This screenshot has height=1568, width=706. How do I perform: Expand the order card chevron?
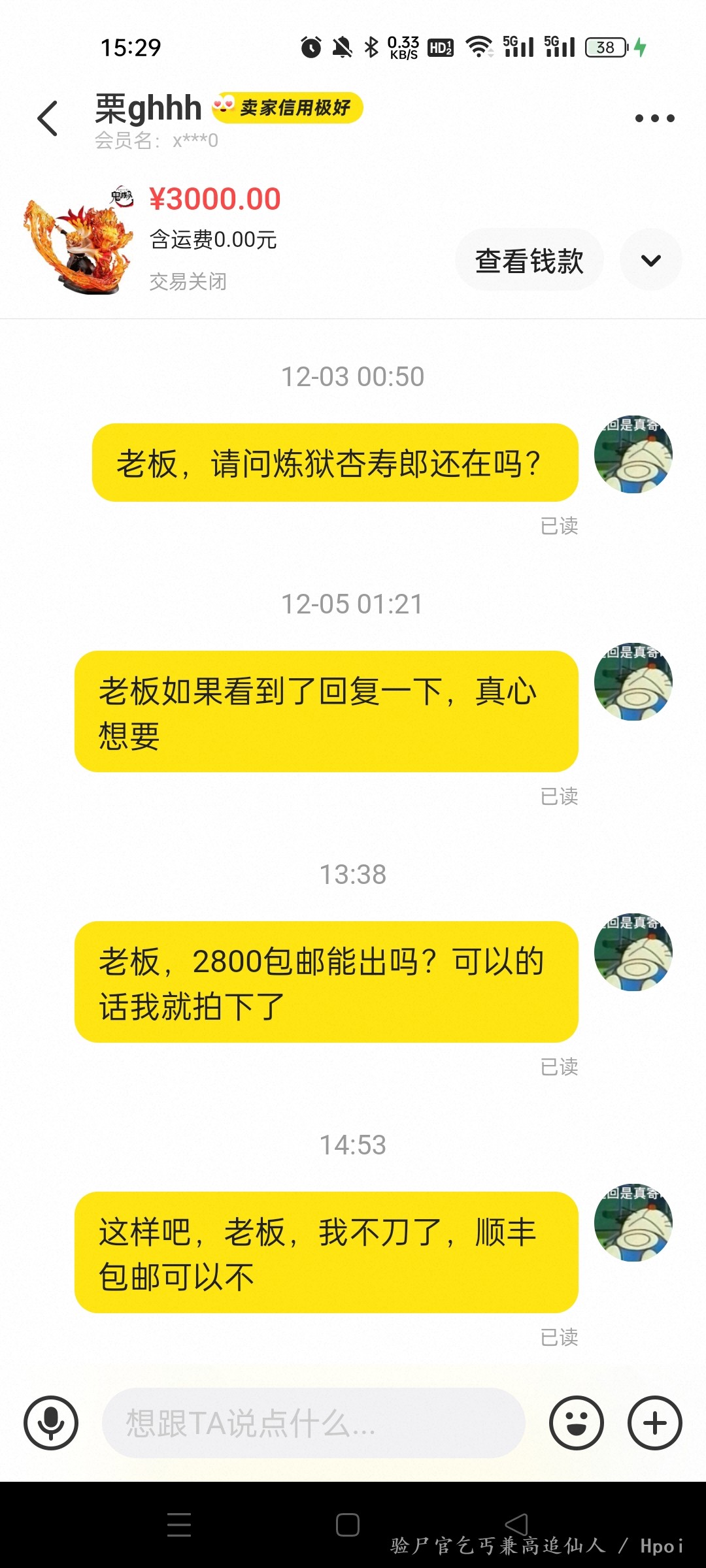coord(650,260)
